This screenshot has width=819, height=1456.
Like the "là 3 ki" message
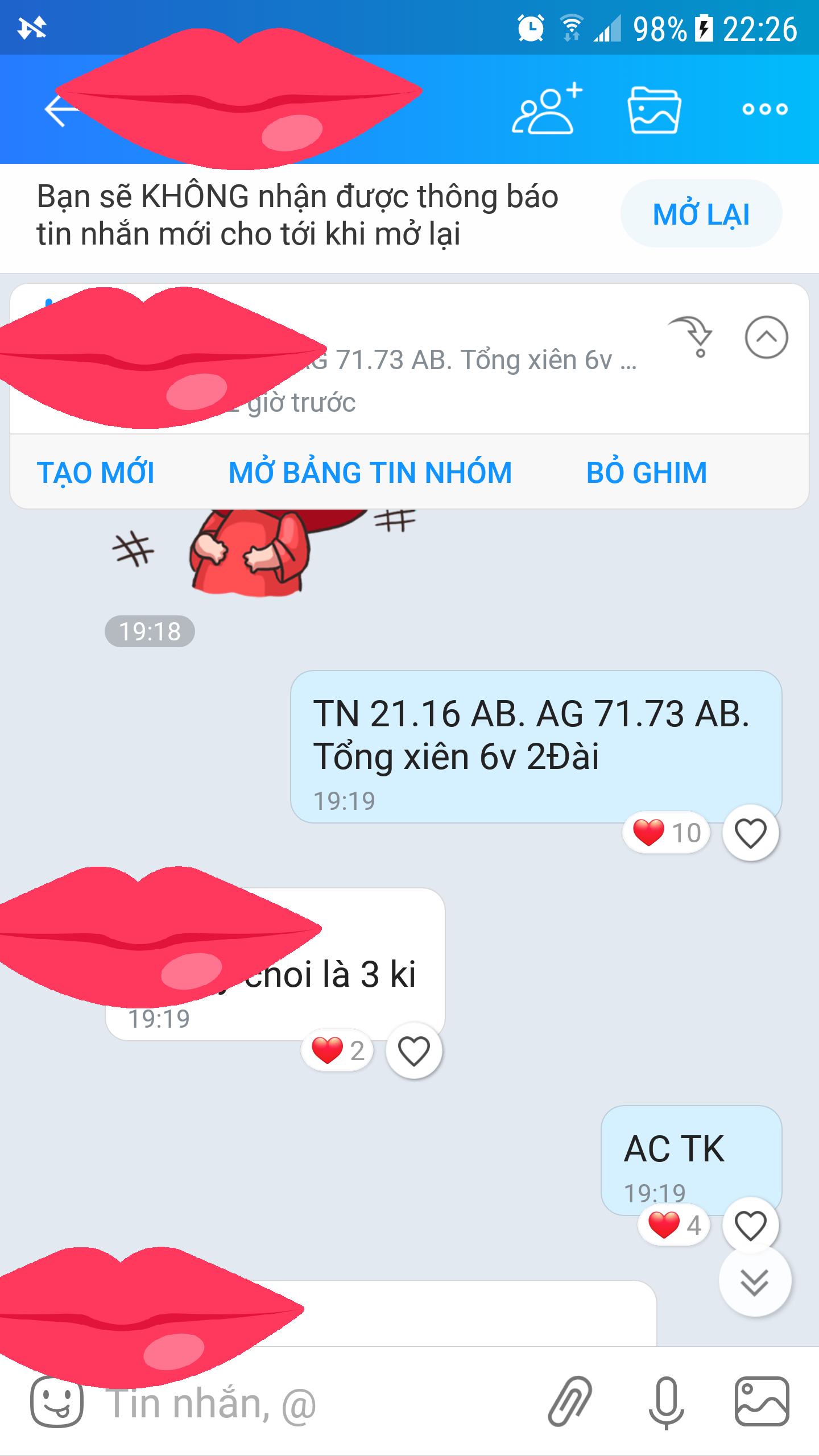pyautogui.click(x=413, y=1050)
